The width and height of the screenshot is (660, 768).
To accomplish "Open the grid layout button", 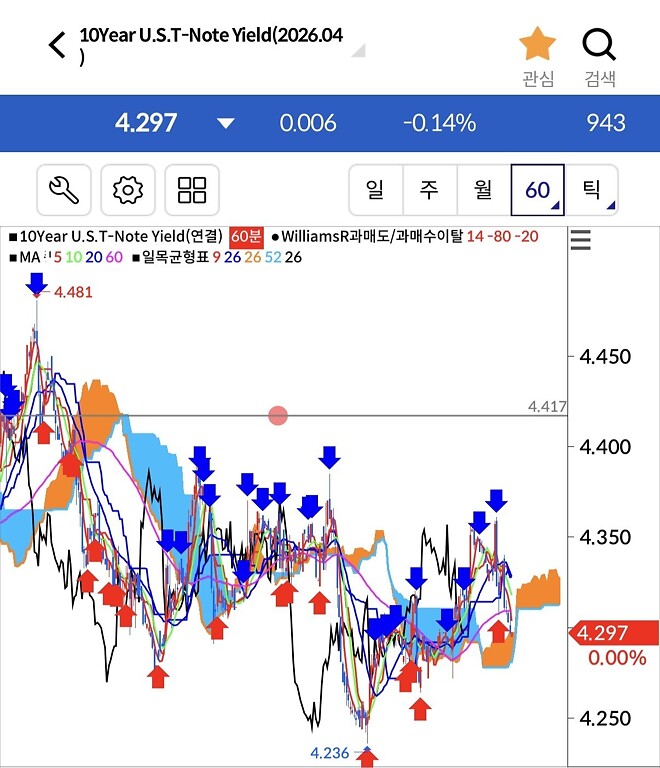I will click(x=192, y=190).
